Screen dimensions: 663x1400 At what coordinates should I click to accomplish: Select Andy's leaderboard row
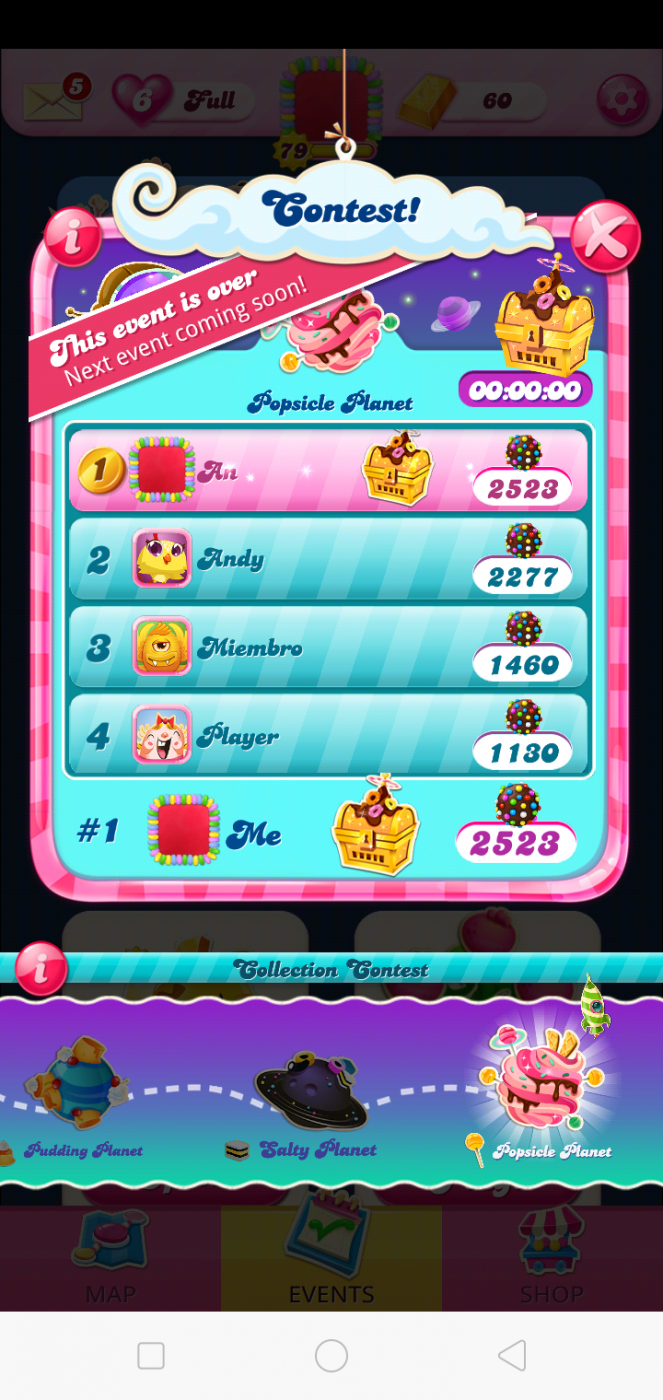pos(328,559)
